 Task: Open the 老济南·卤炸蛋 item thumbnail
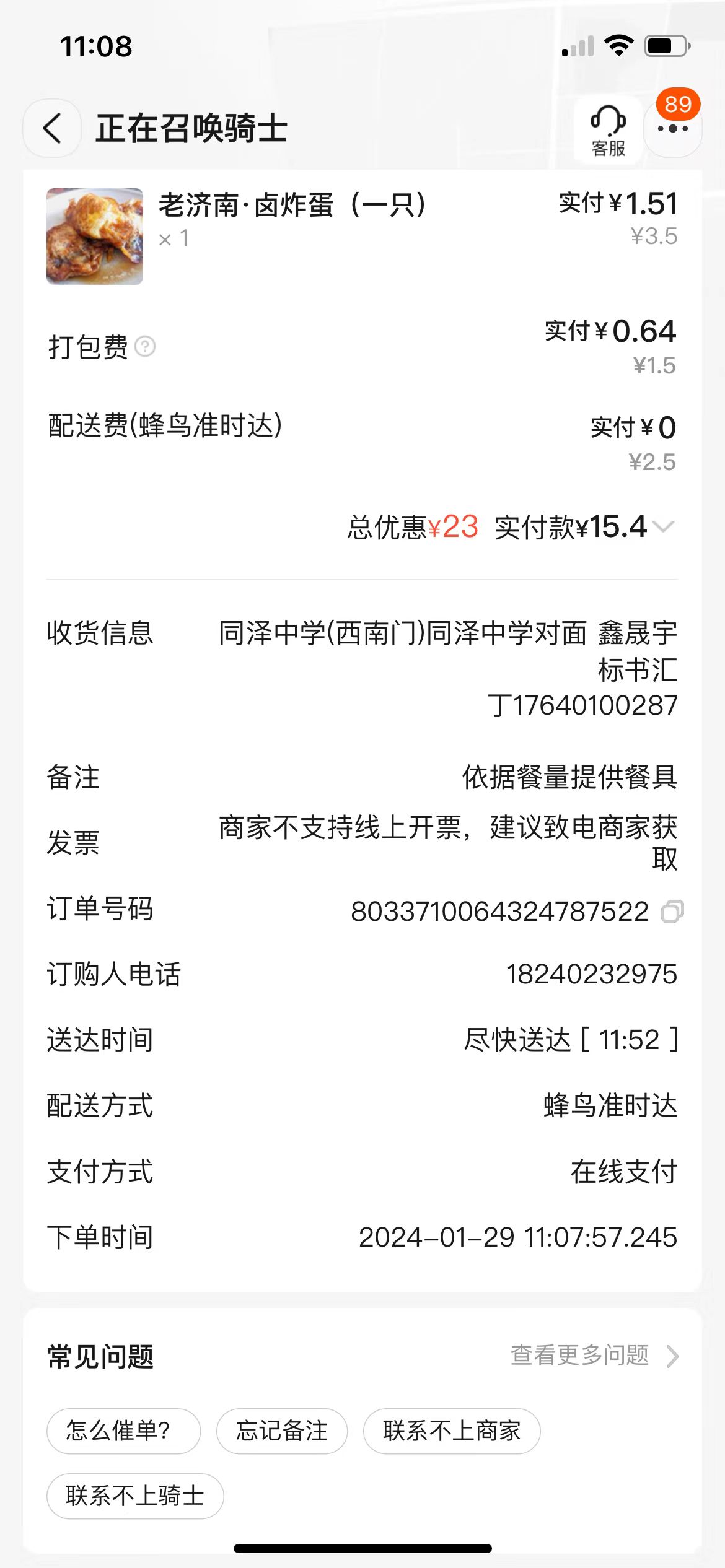click(95, 237)
